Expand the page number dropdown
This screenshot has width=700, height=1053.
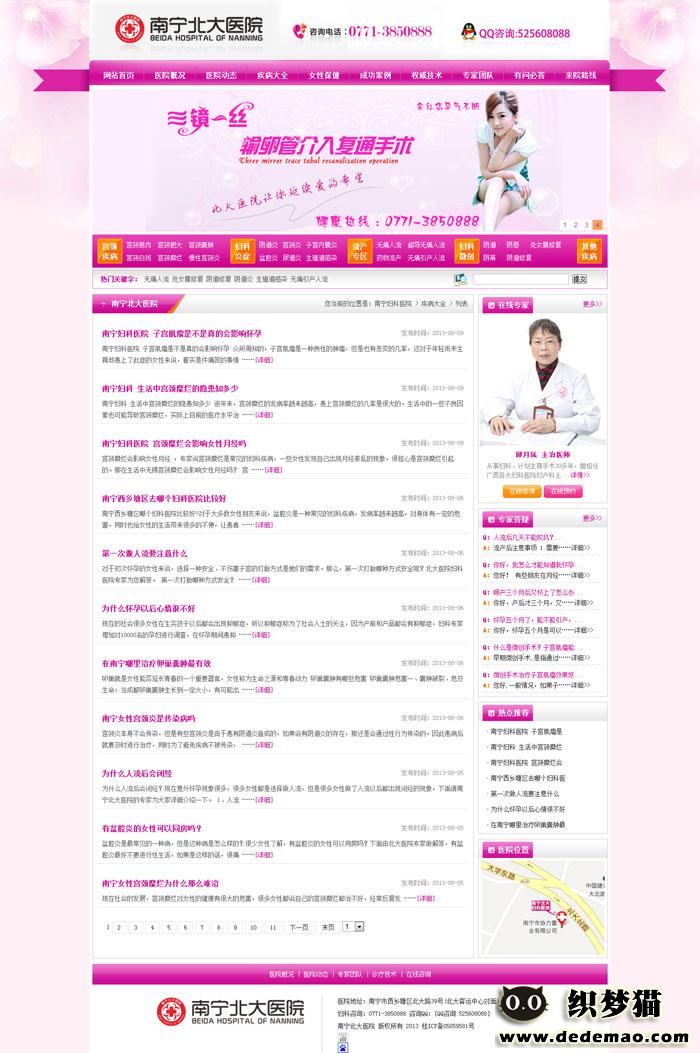point(357,927)
